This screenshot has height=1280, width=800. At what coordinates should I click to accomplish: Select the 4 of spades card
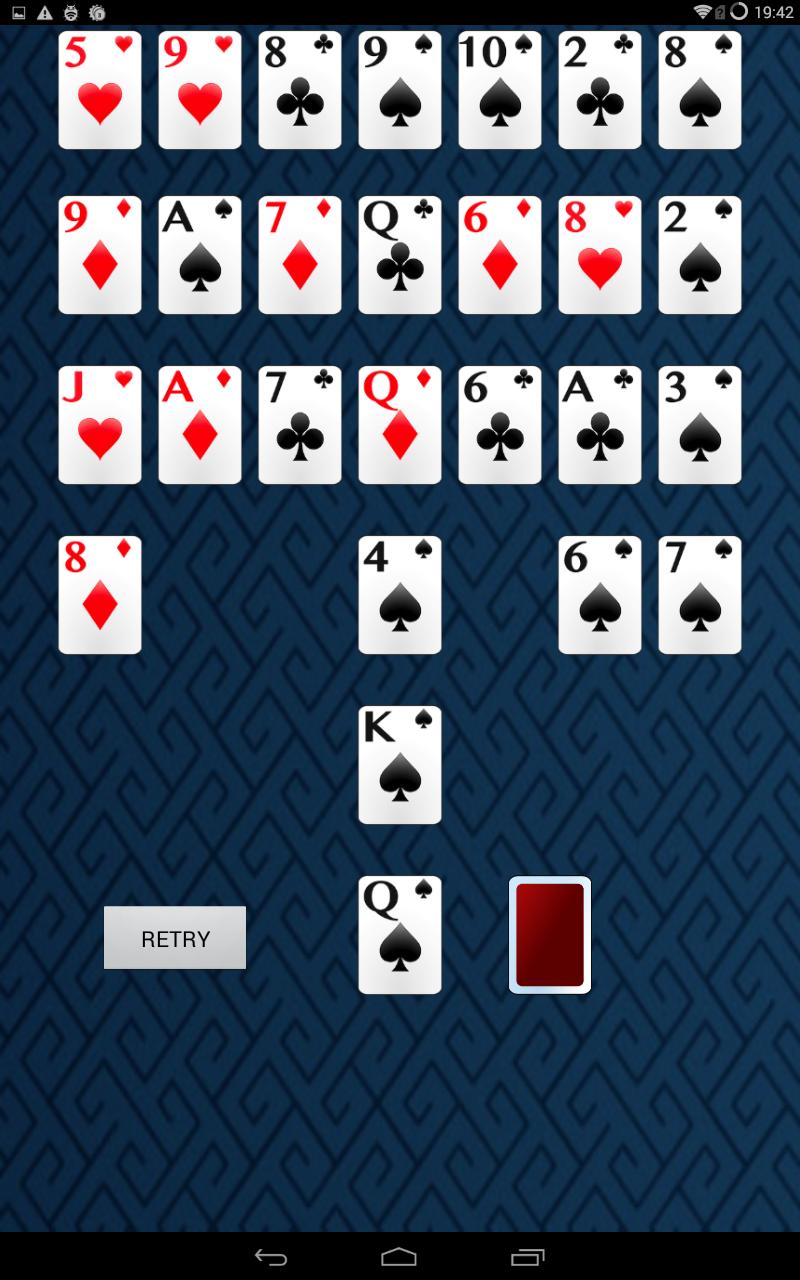[400, 595]
